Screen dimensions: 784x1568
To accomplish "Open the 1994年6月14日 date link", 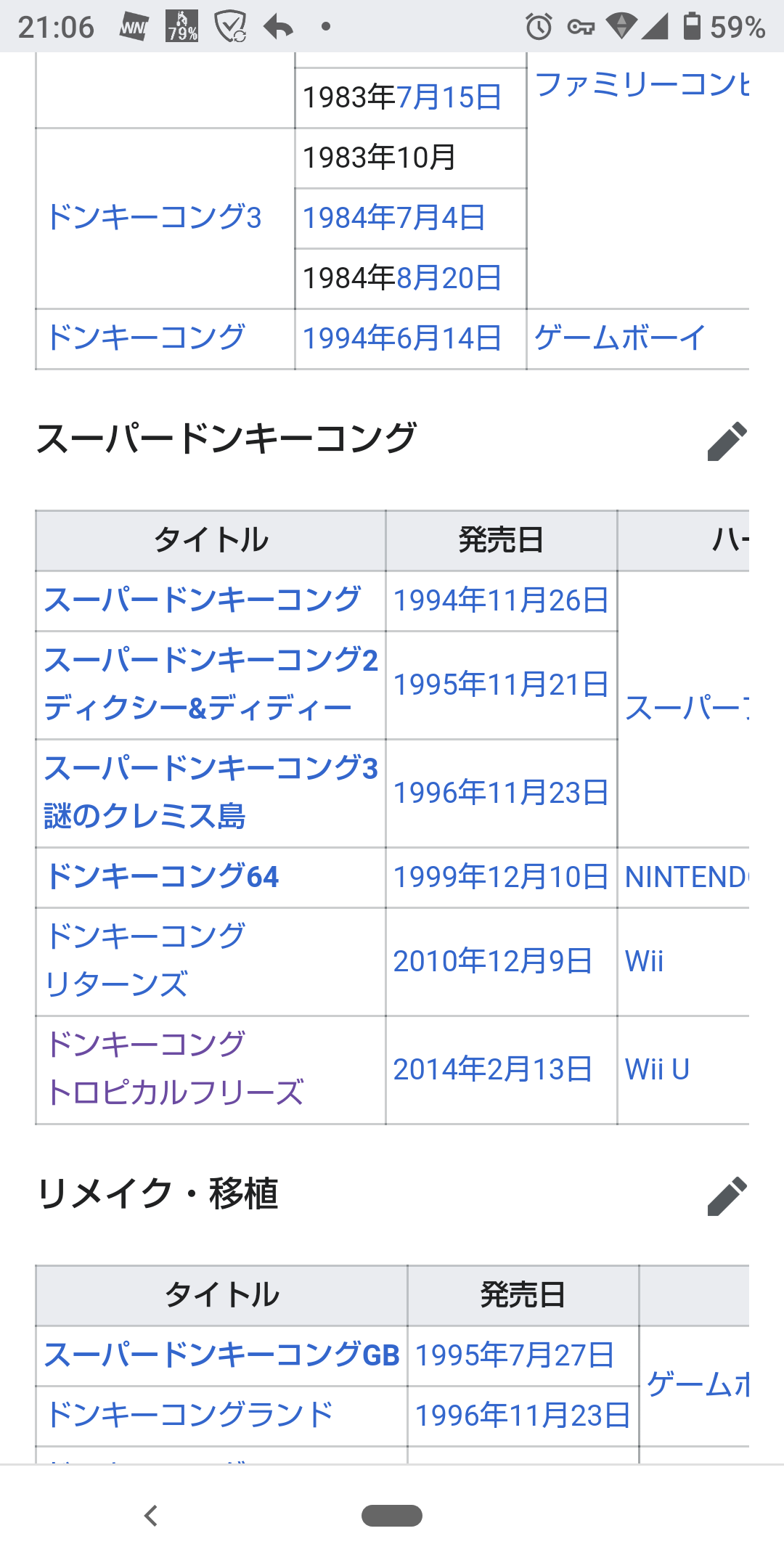I will tap(402, 335).
